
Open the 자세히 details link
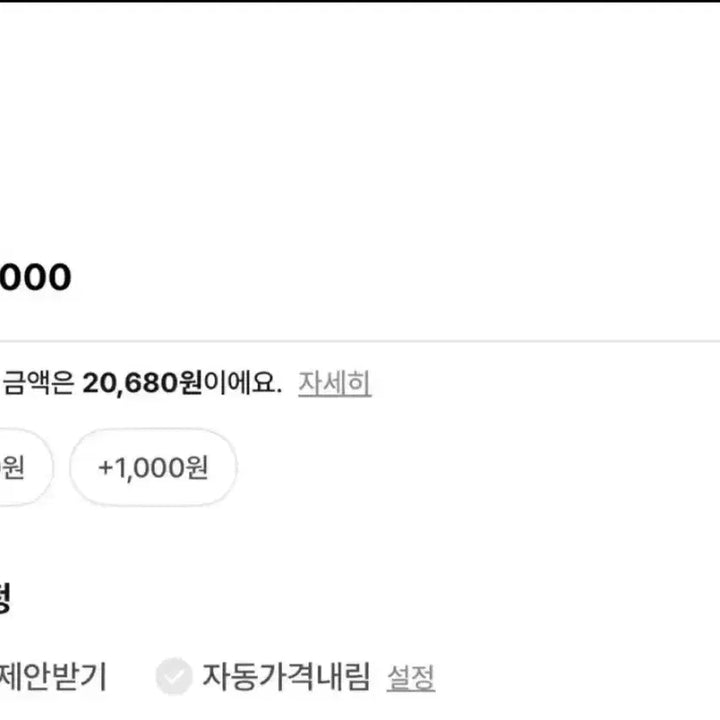334,383
